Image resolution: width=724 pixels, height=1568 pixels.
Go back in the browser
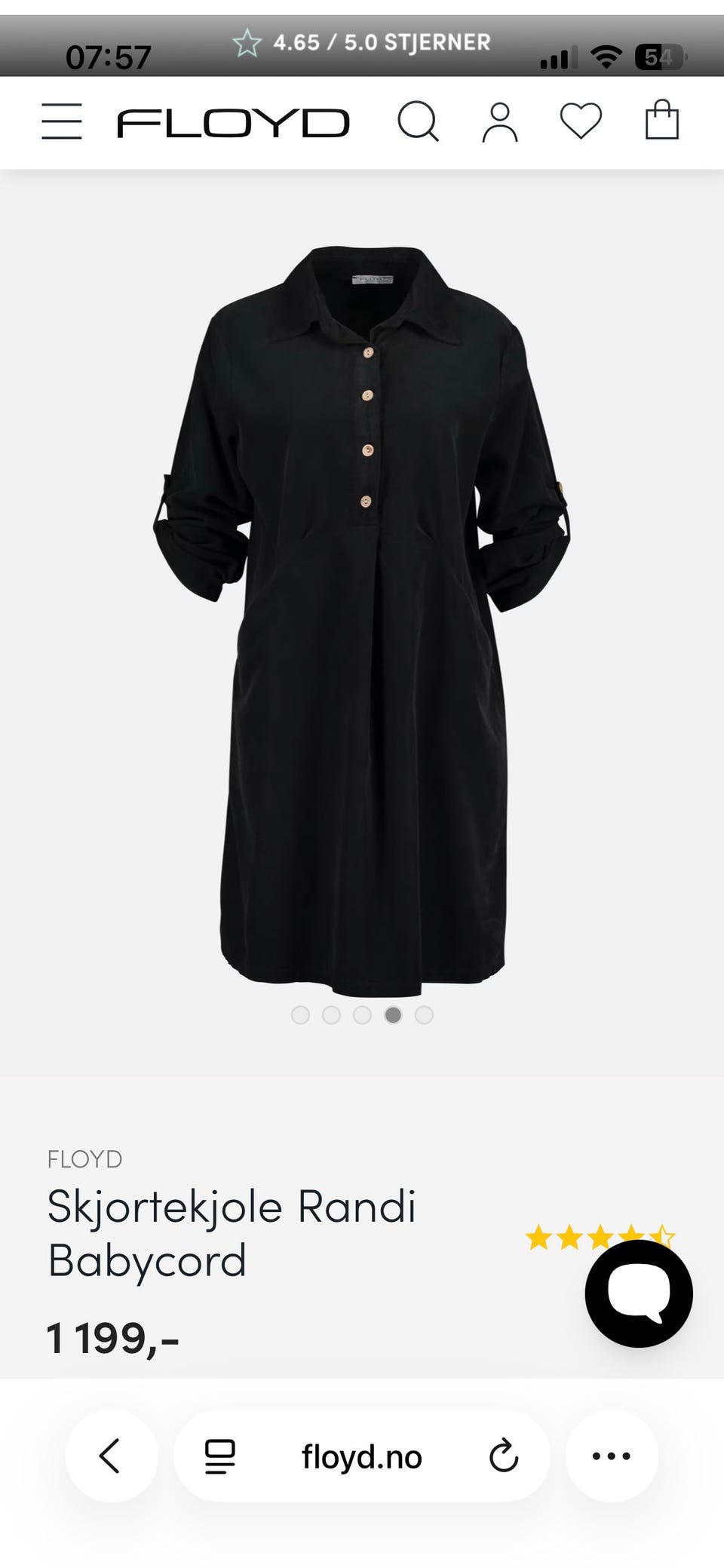point(111,1456)
